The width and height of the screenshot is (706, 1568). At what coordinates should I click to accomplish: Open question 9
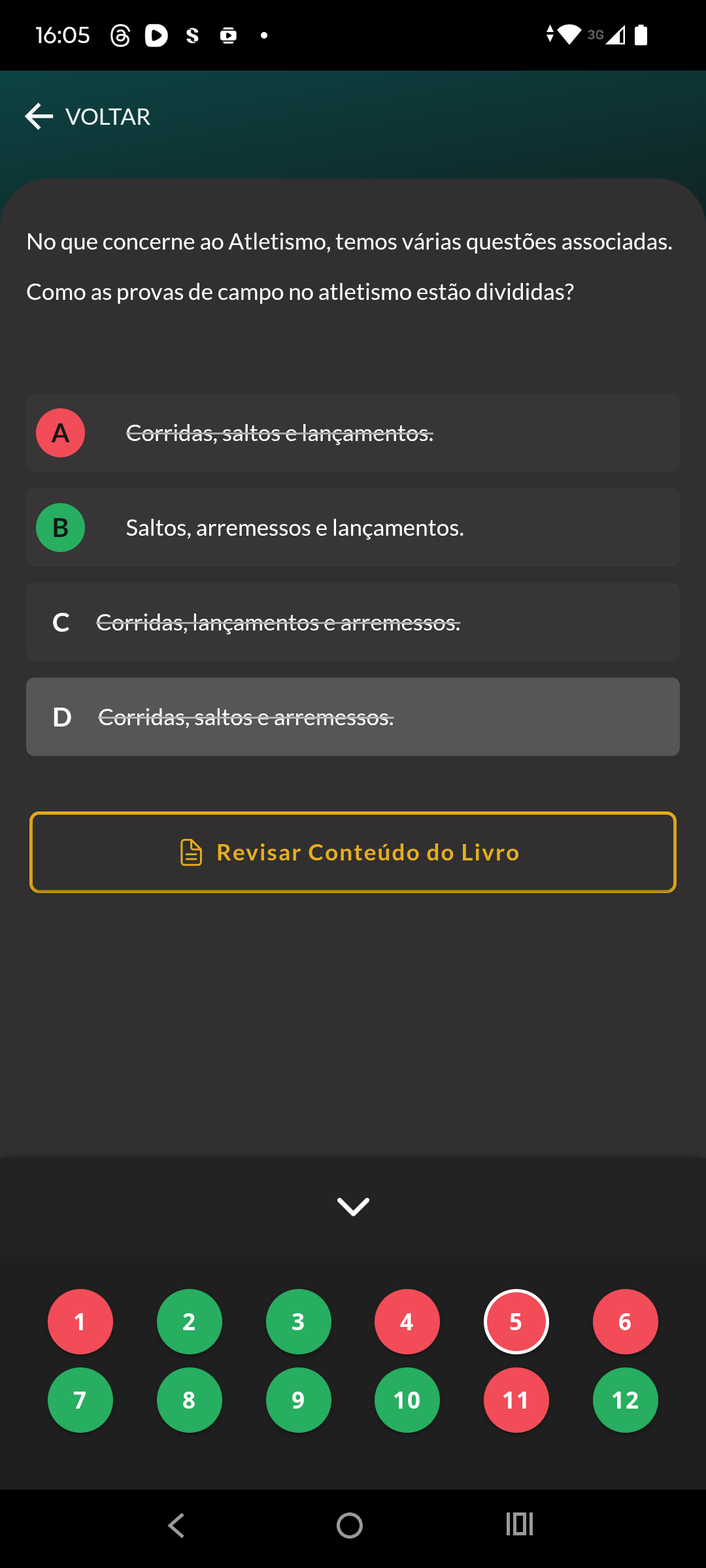point(298,1400)
